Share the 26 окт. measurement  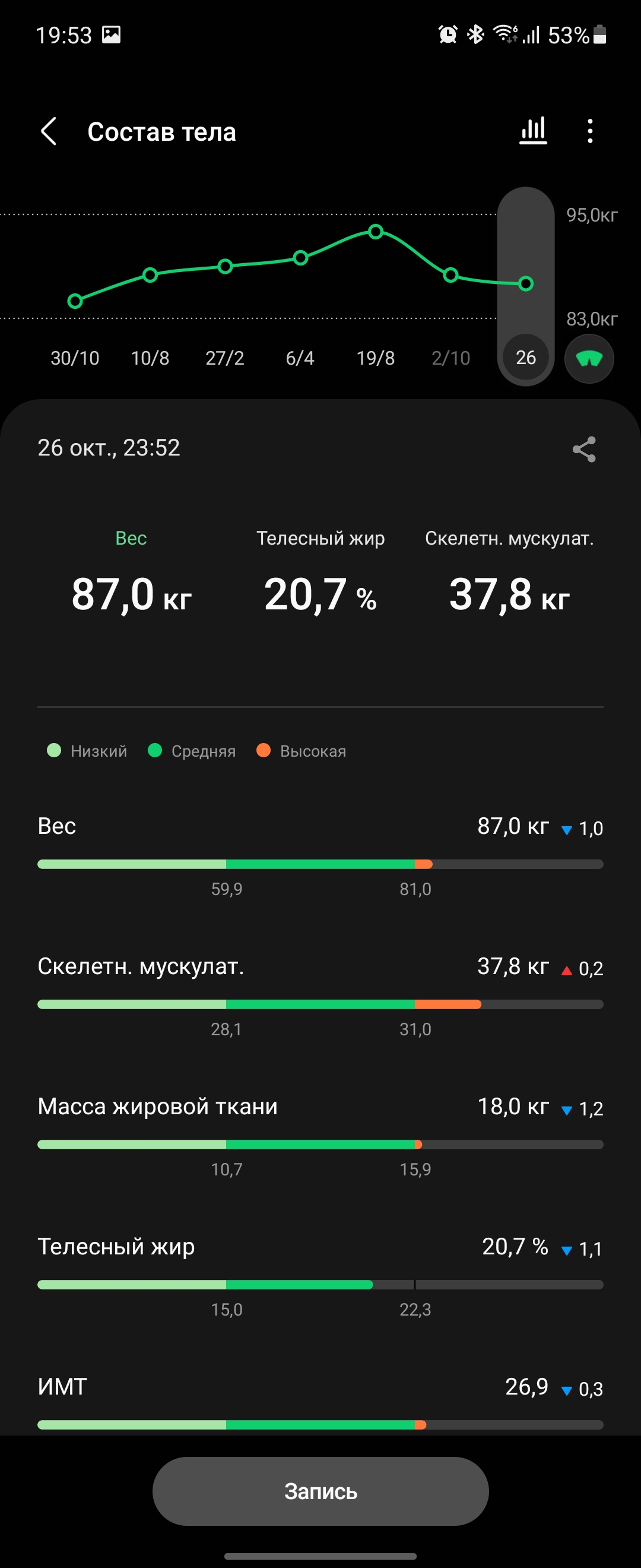(584, 449)
